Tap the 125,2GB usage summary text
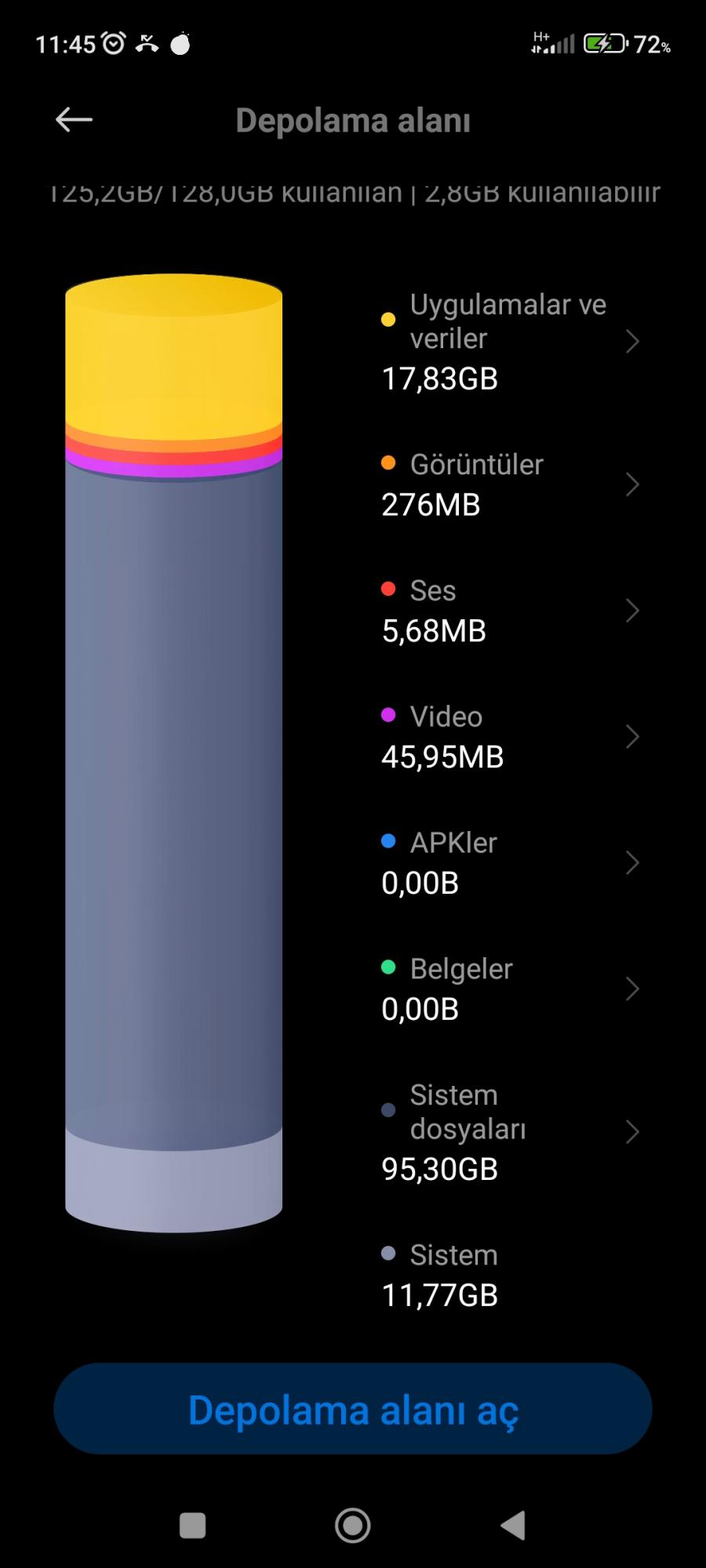This screenshot has width=706, height=1568. [x=353, y=192]
